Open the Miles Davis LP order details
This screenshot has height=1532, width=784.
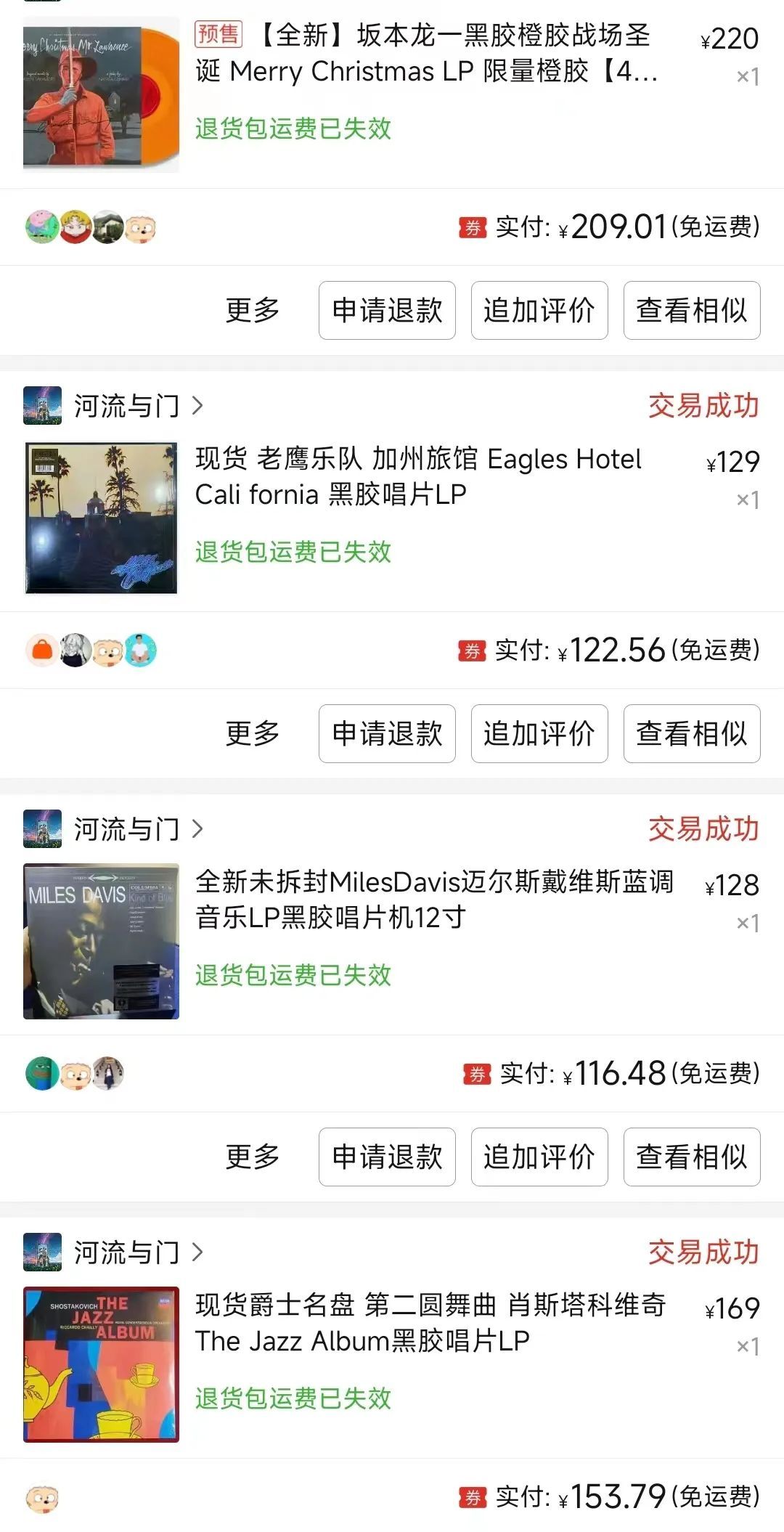point(392,942)
